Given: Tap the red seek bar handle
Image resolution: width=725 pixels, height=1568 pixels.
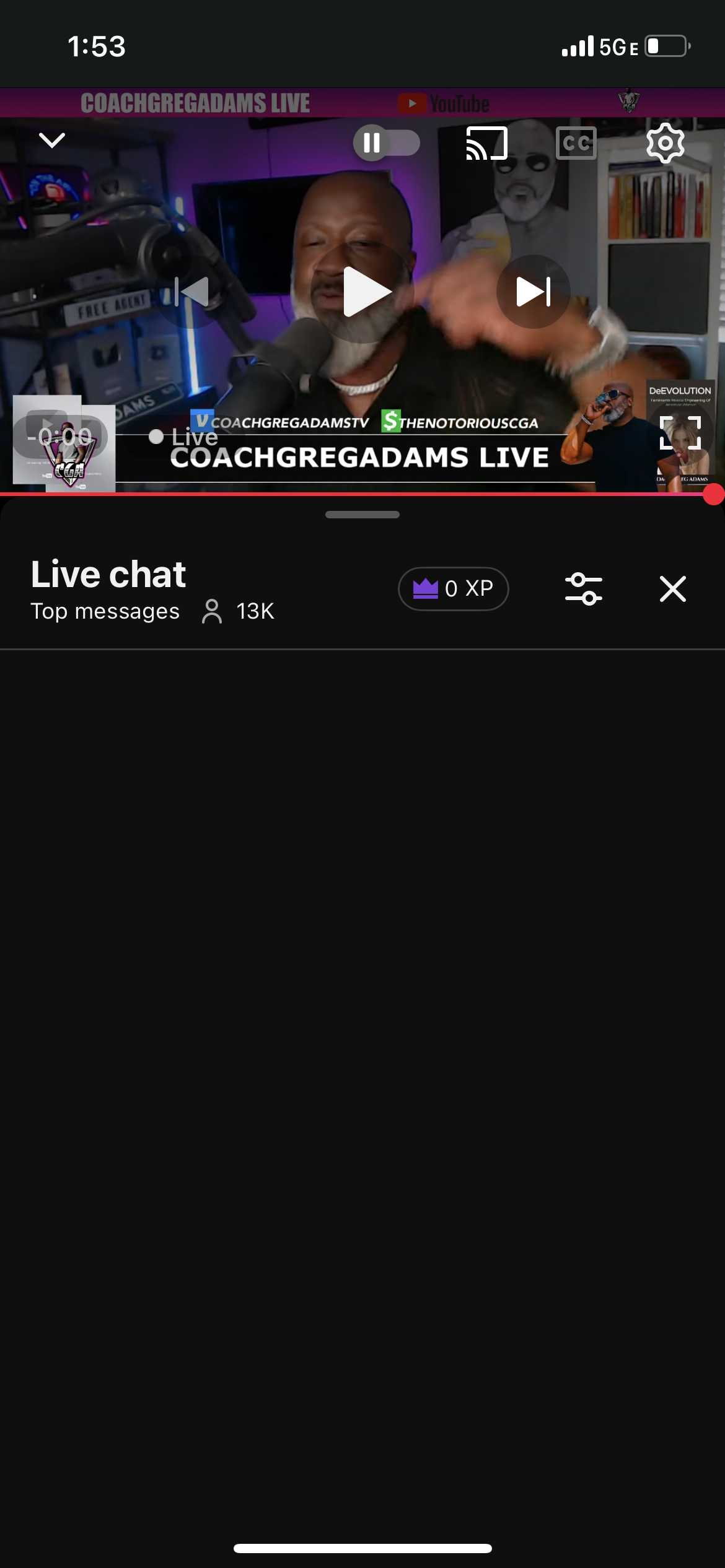Looking at the screenshot, I should pyautogui.click(x=714, y=494).
